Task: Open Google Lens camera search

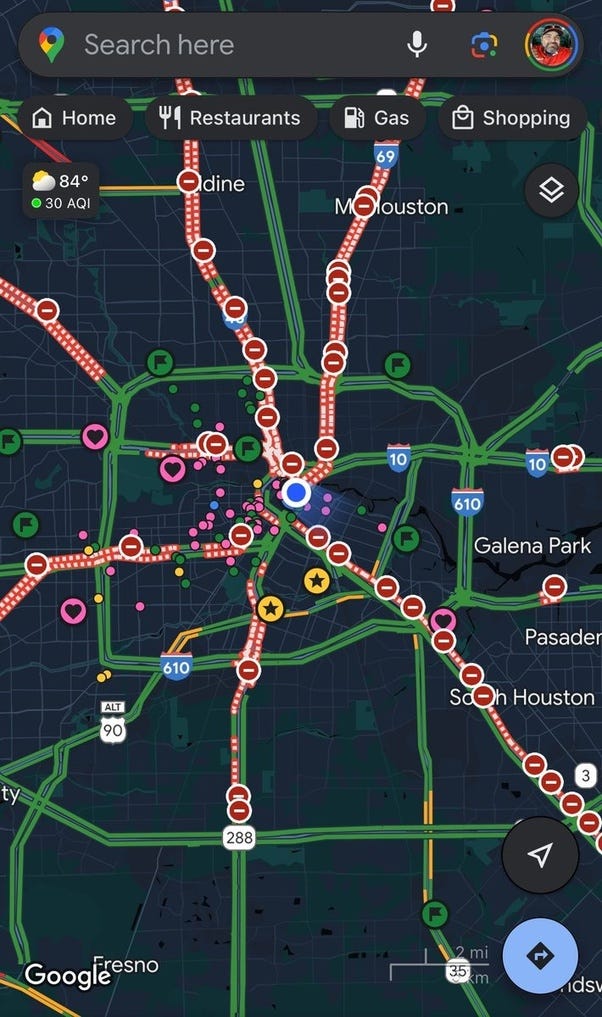Action: (484, 45)
